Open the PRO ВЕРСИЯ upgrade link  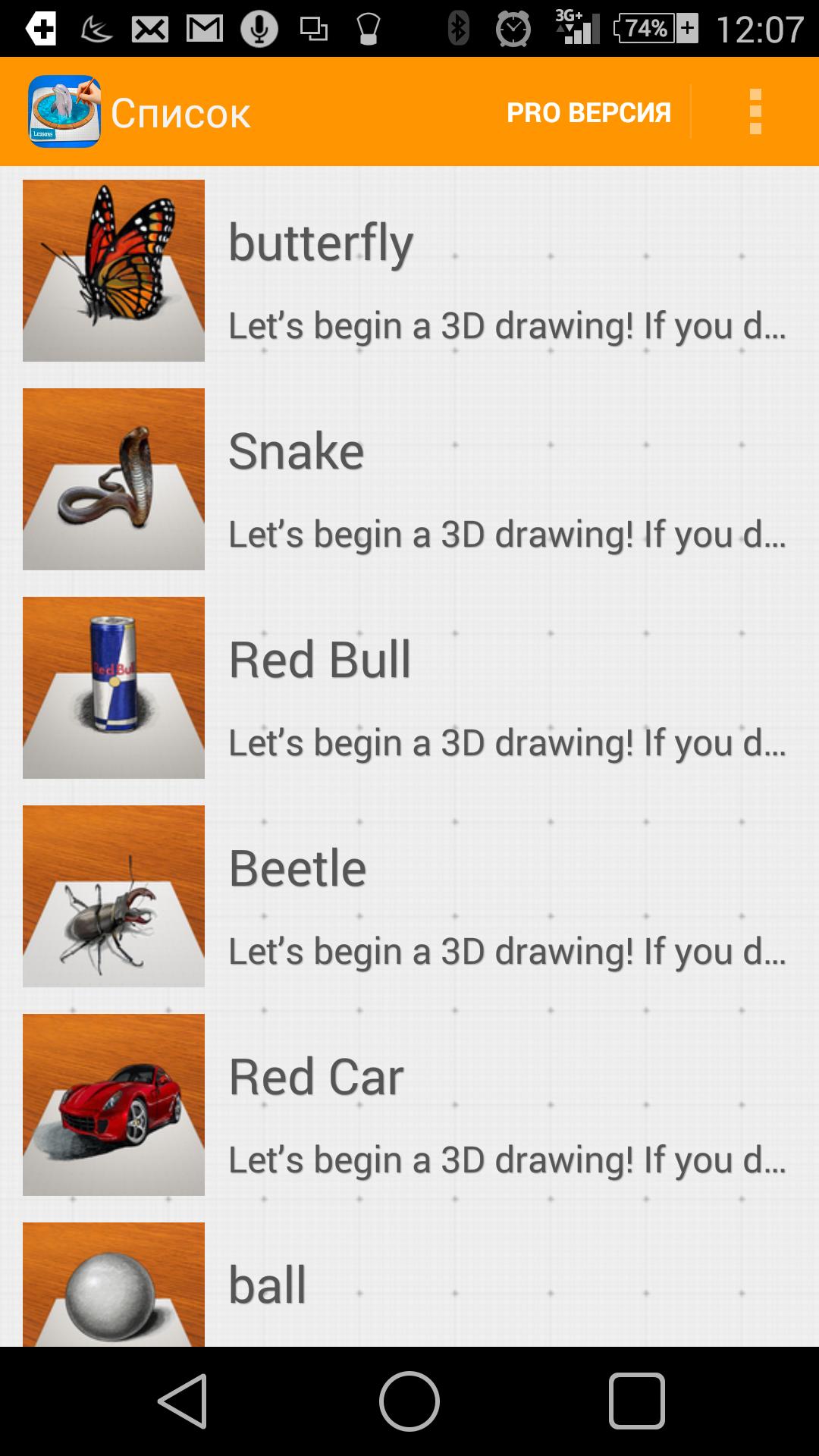tap(589, 111)
